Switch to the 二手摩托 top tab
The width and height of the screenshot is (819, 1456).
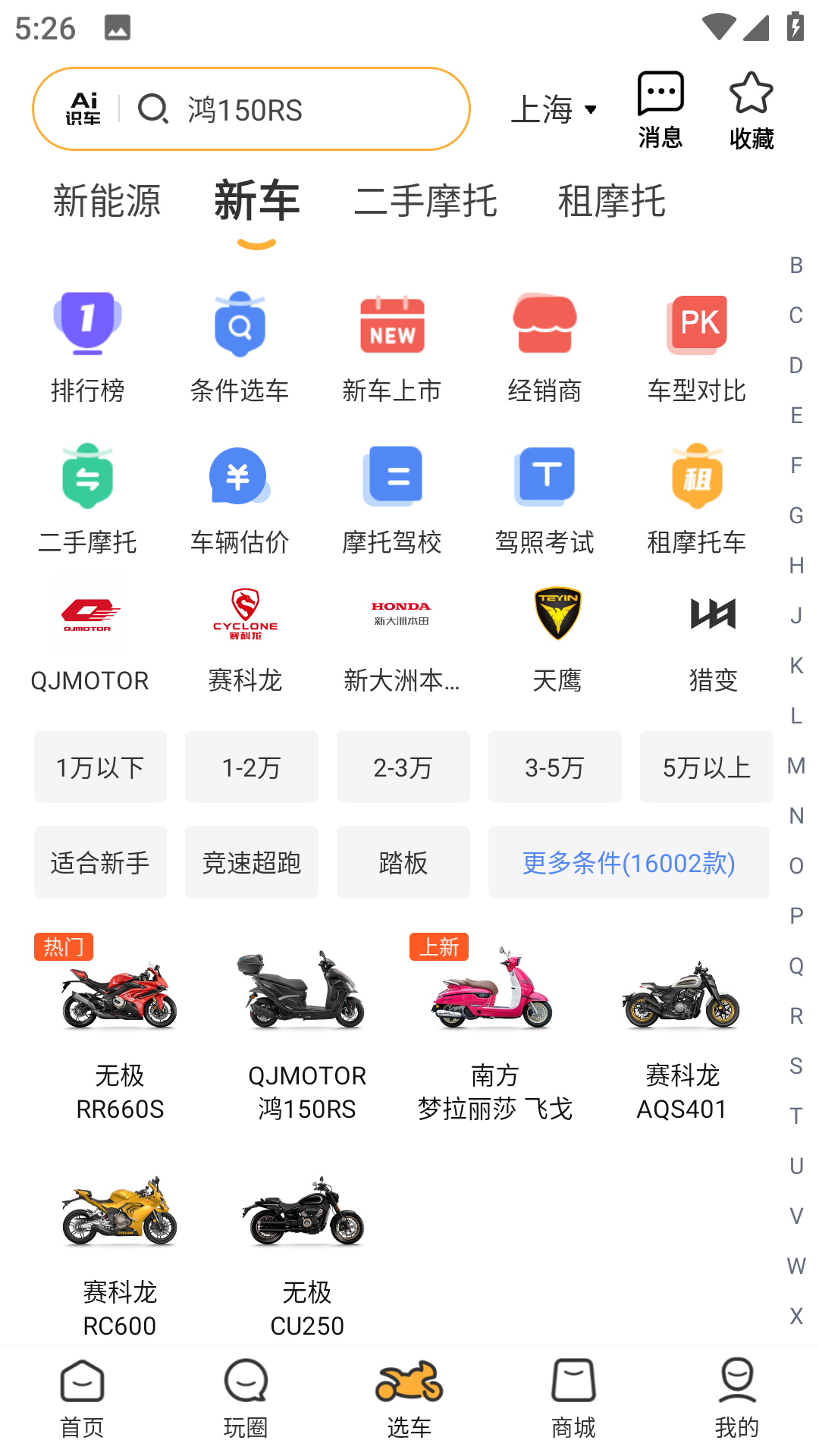click(x=425, y=201)
